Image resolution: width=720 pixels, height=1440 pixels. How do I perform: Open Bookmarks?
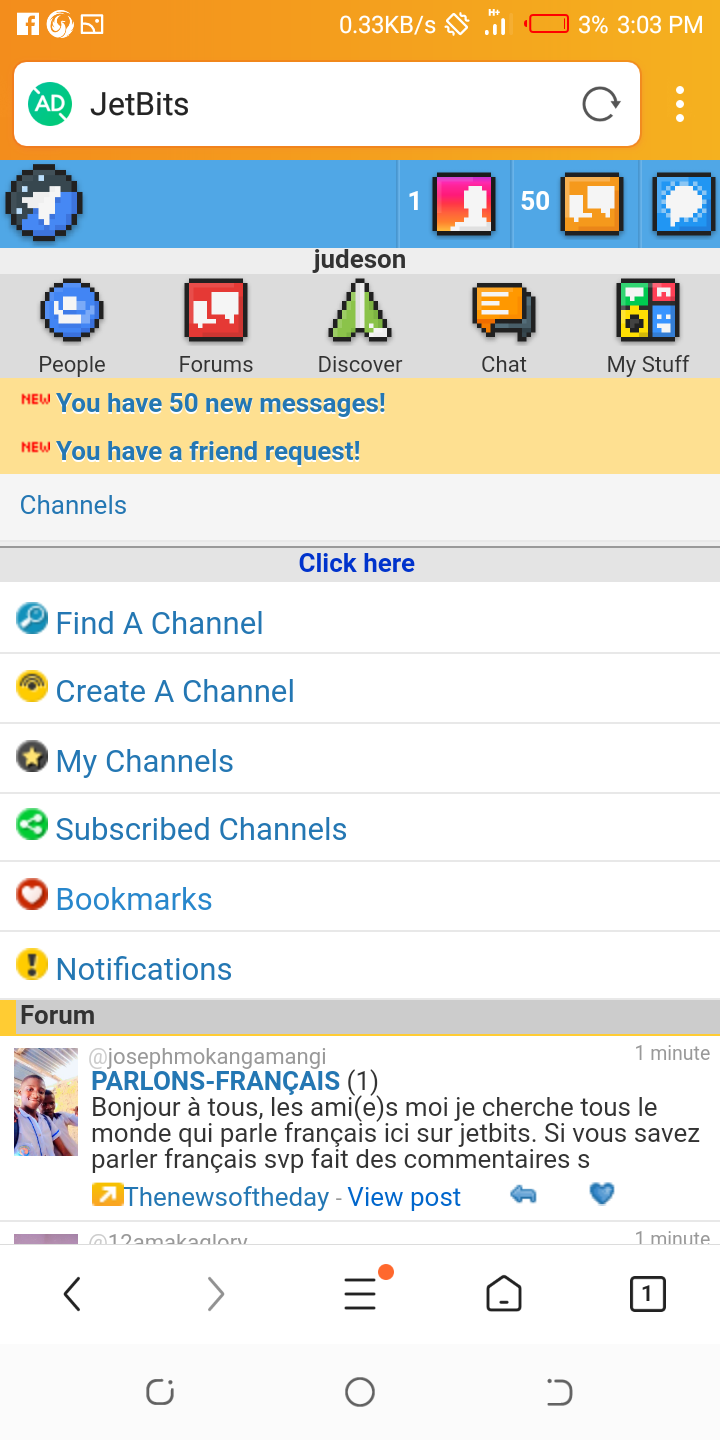pos(134,900)
